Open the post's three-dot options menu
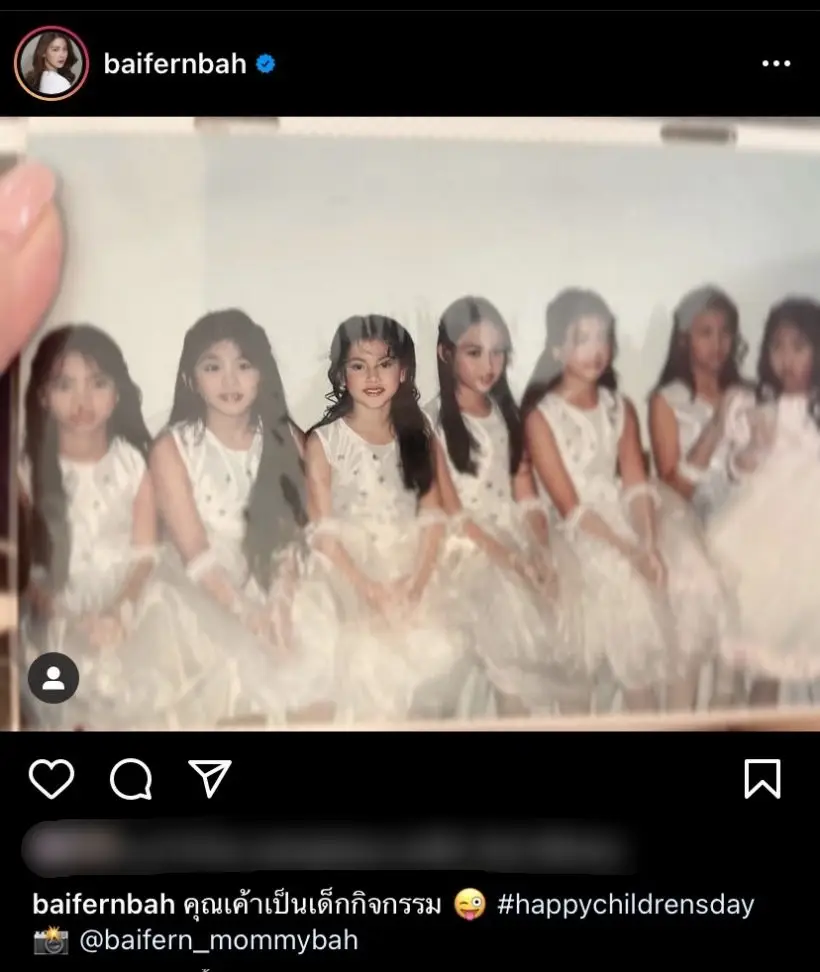Viewport: 820px width, 972px height. click(x=775, y=64)
